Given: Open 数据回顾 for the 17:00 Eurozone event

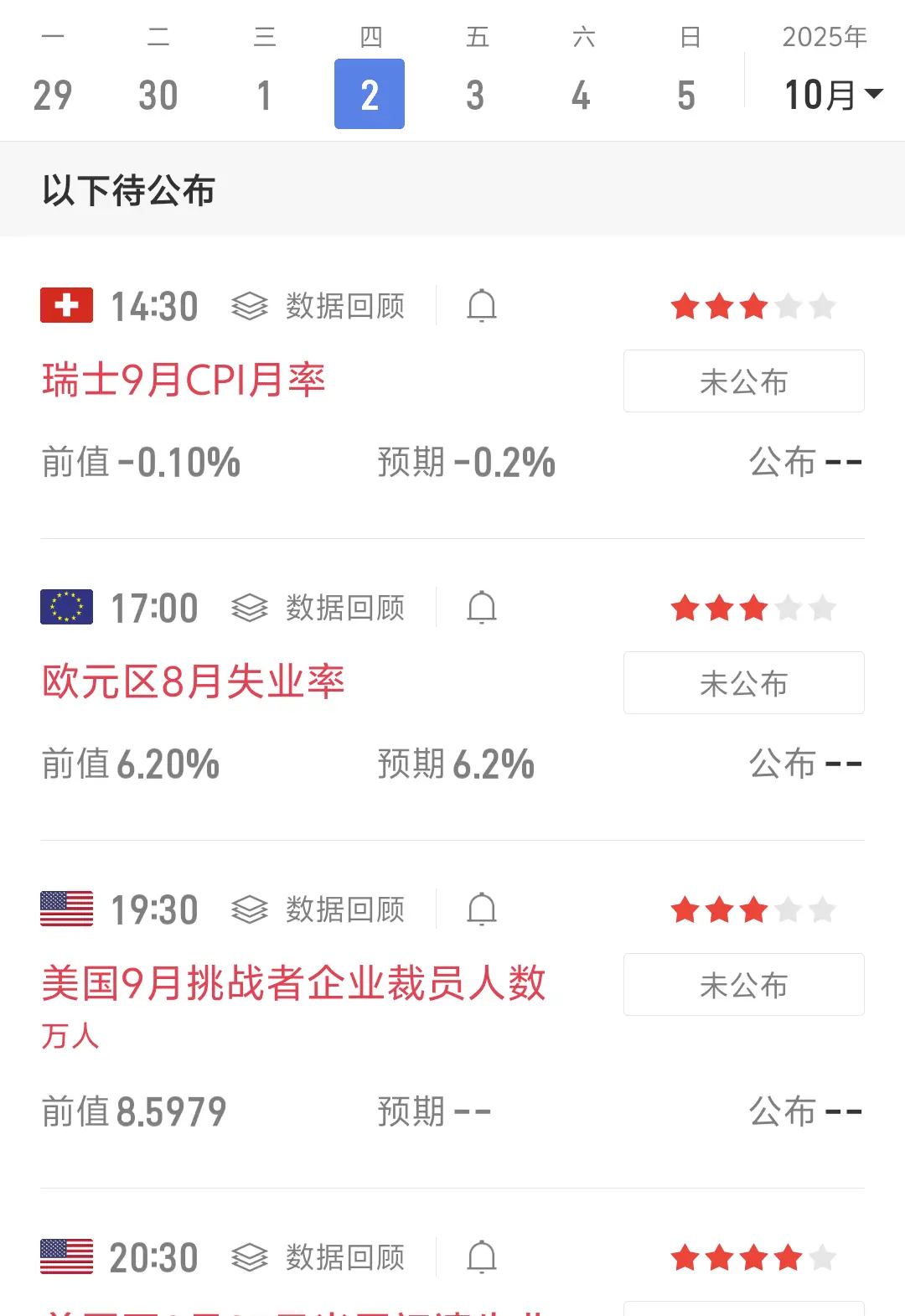Looking at the screenshot, I should [319, 608].
